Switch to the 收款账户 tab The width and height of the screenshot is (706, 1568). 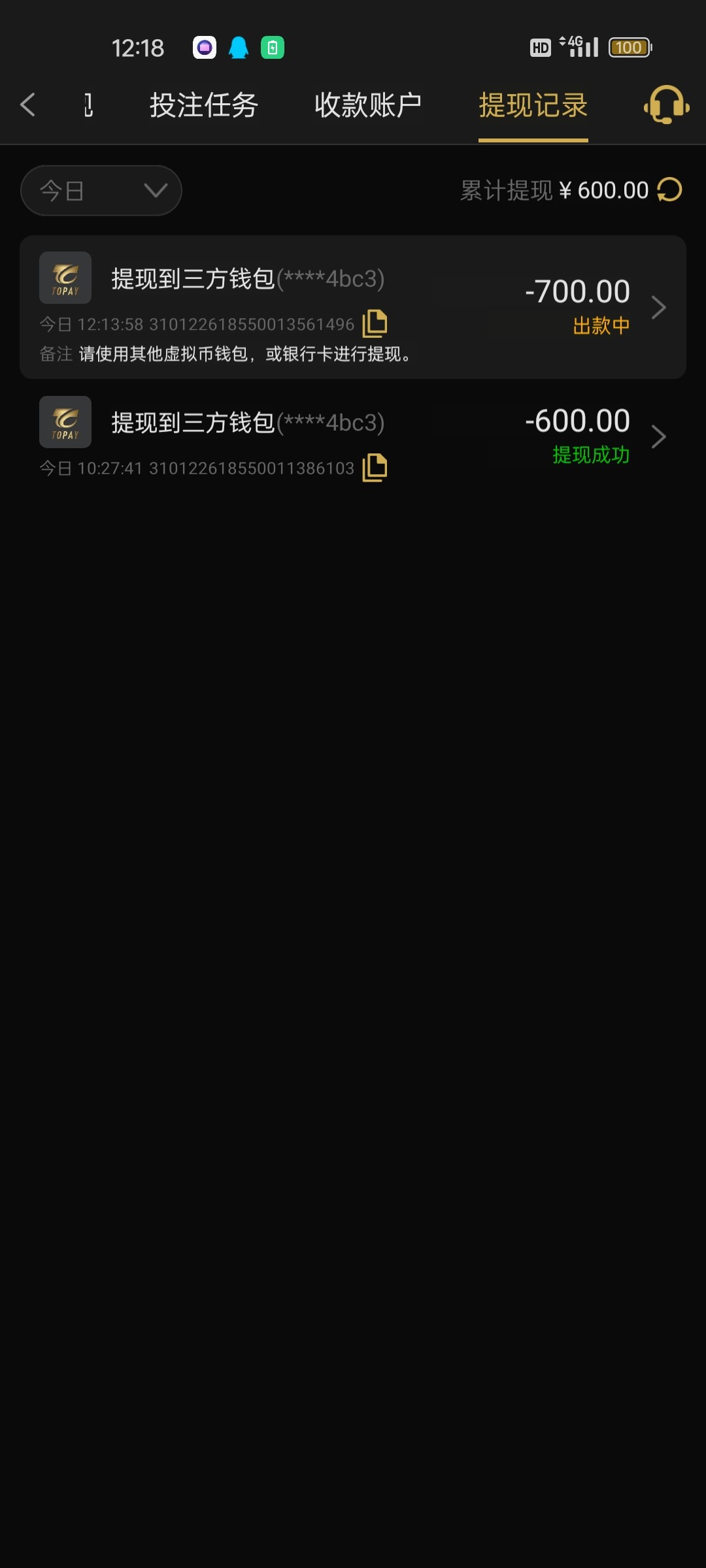pyautogui.click(x=368, y=105)
